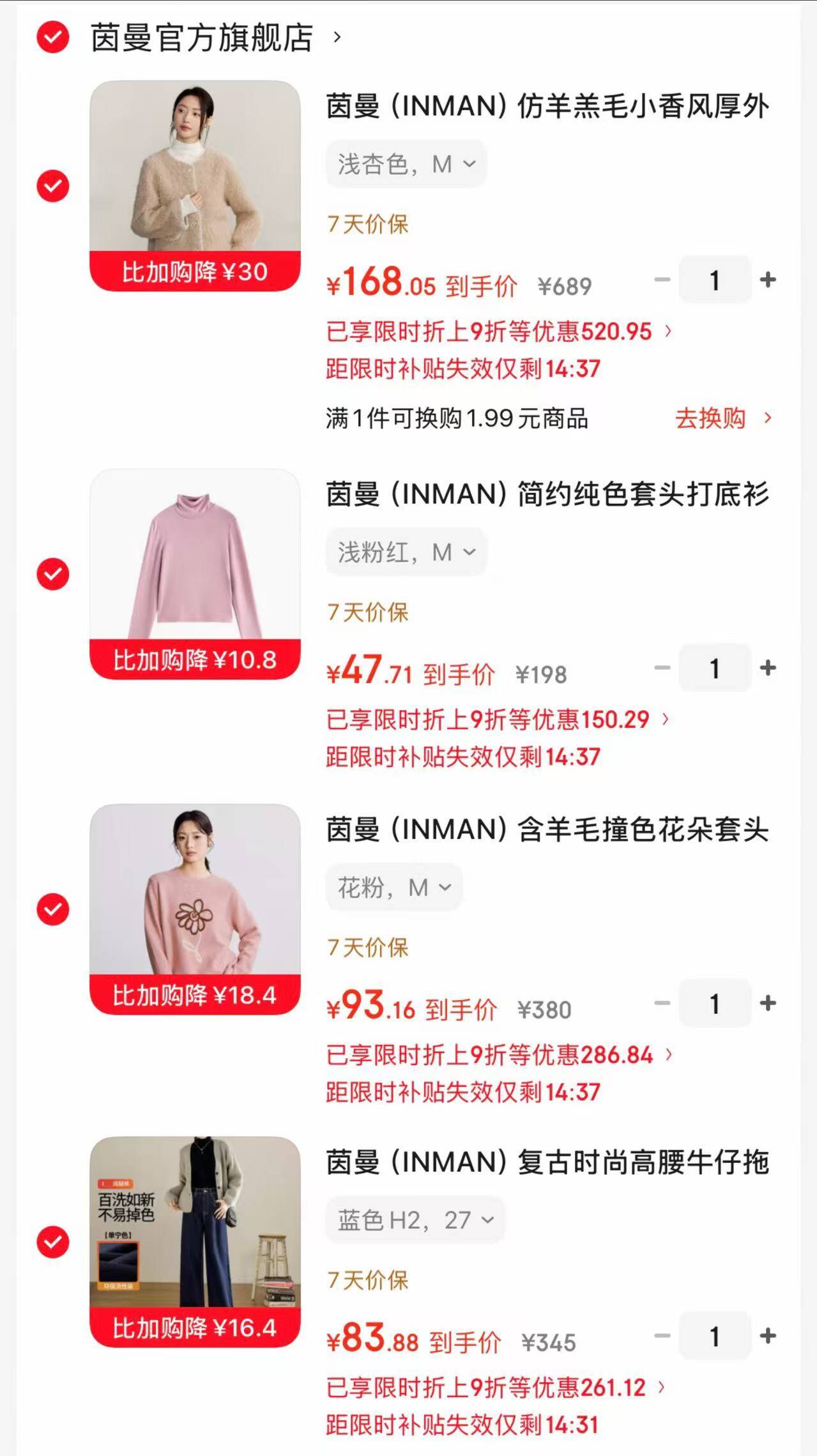Viewport: 817px width, 1456px height.
Task: View discount details for 优惠520.95
Action: tap(498, 331)
